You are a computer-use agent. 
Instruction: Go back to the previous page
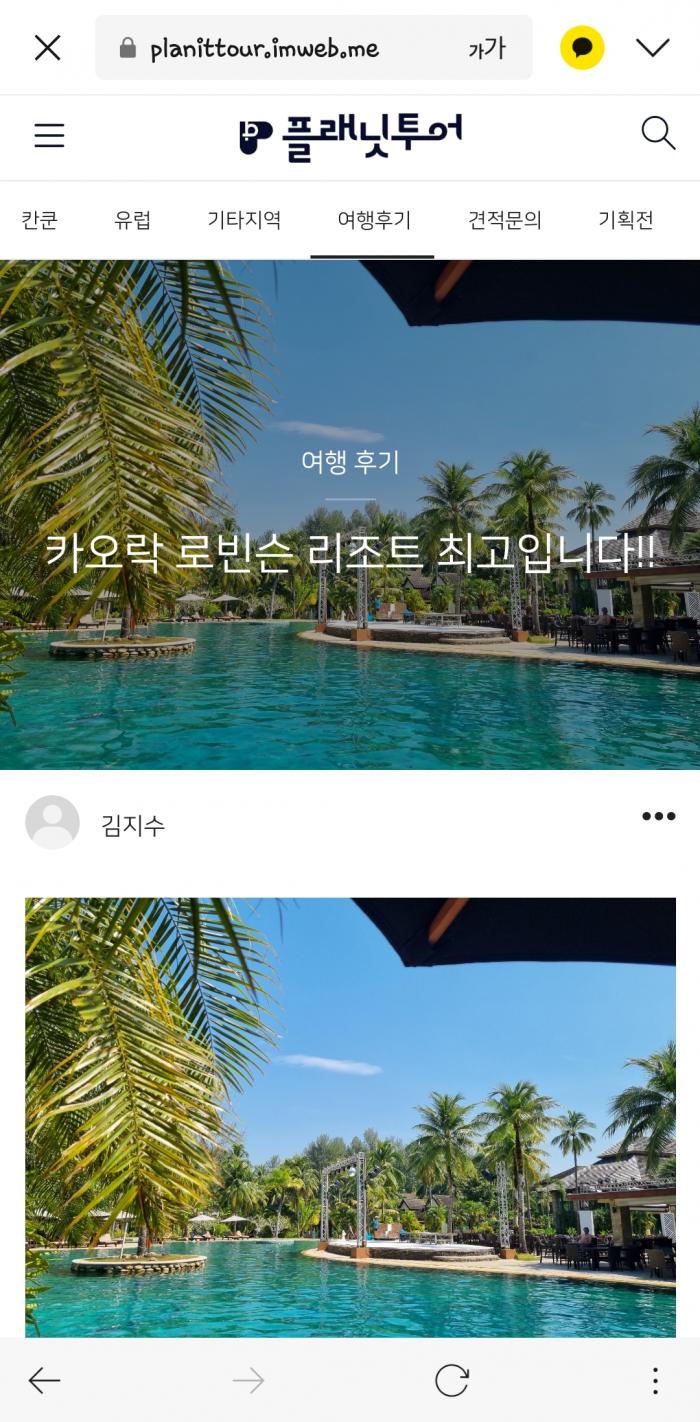click(x=45, y=1381)
